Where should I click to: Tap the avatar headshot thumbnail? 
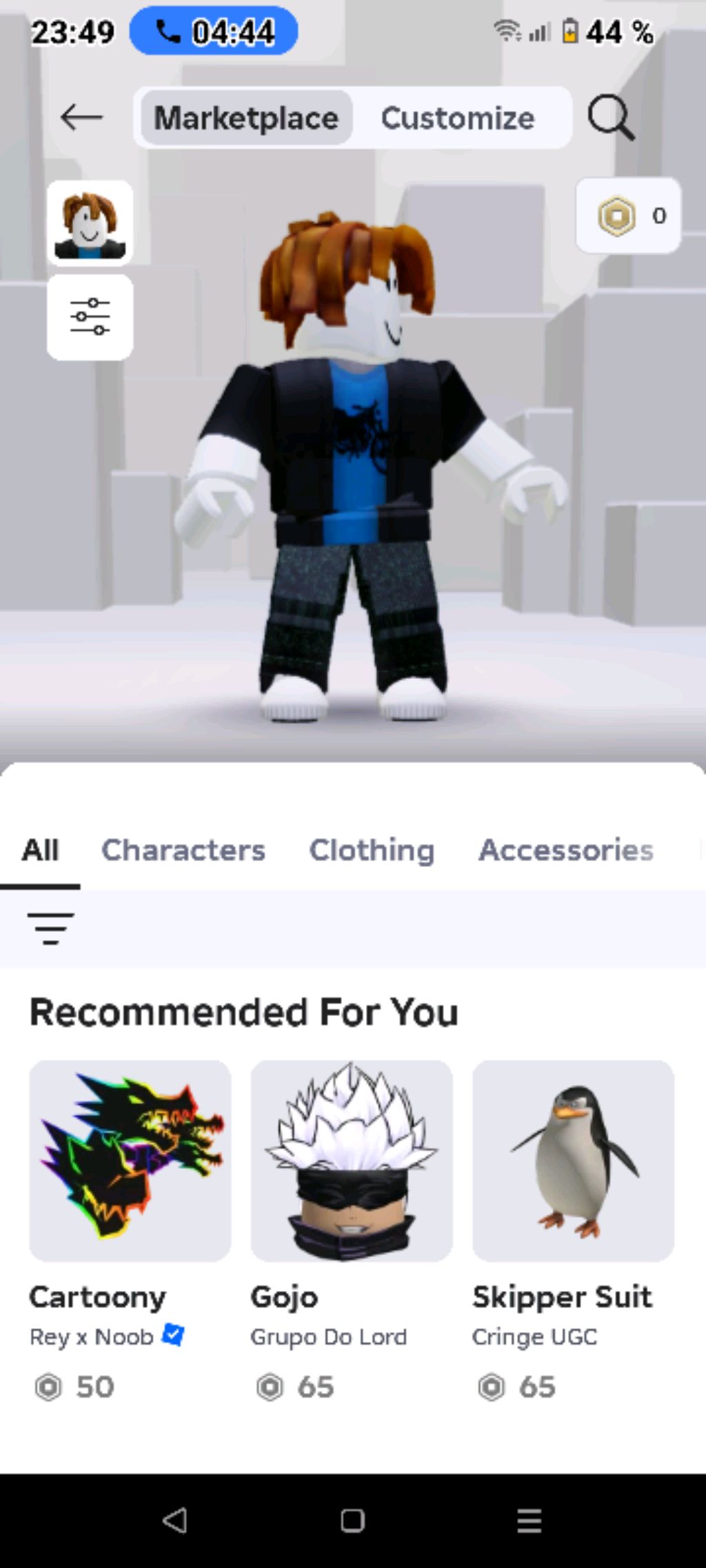pyautogui.click(x=90, y=223)
